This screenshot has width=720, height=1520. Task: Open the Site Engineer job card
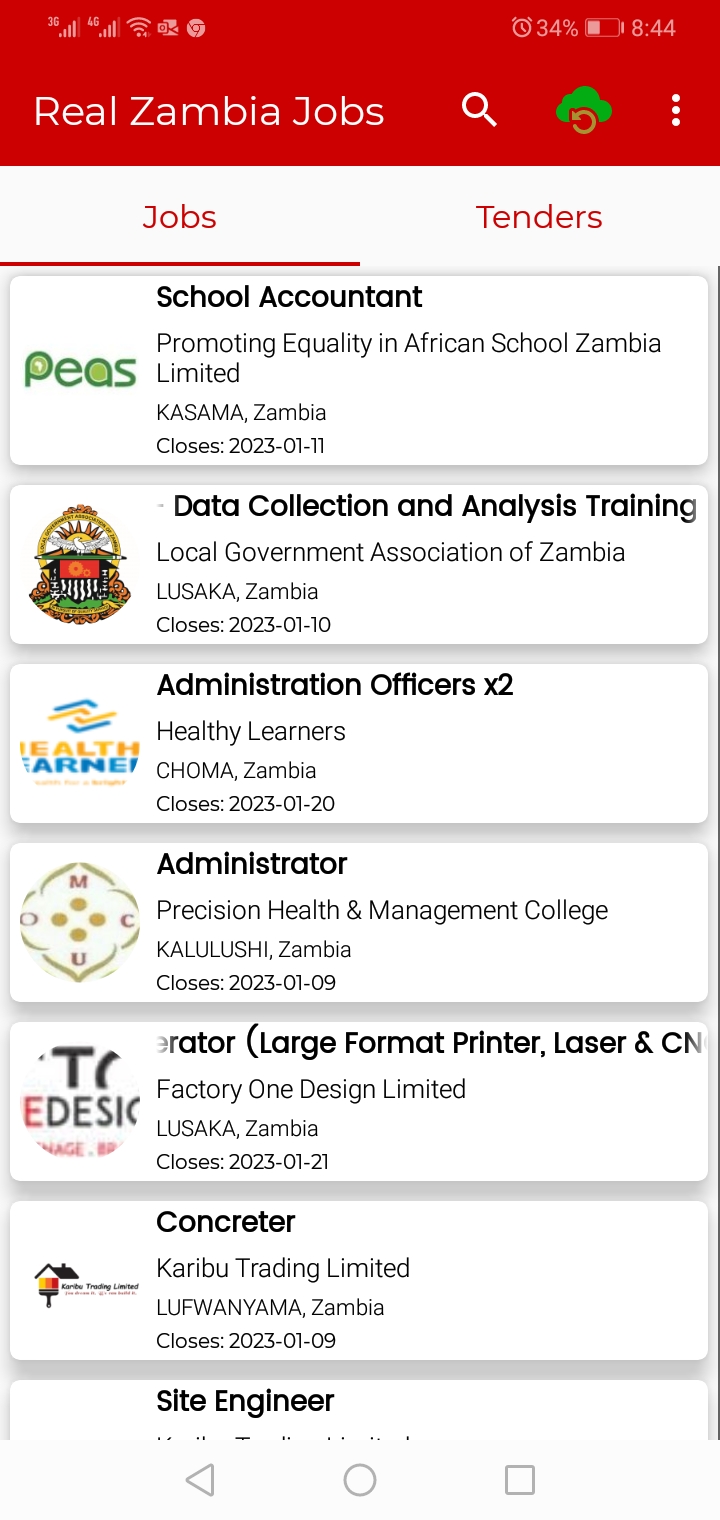[x=359, y=1410]
